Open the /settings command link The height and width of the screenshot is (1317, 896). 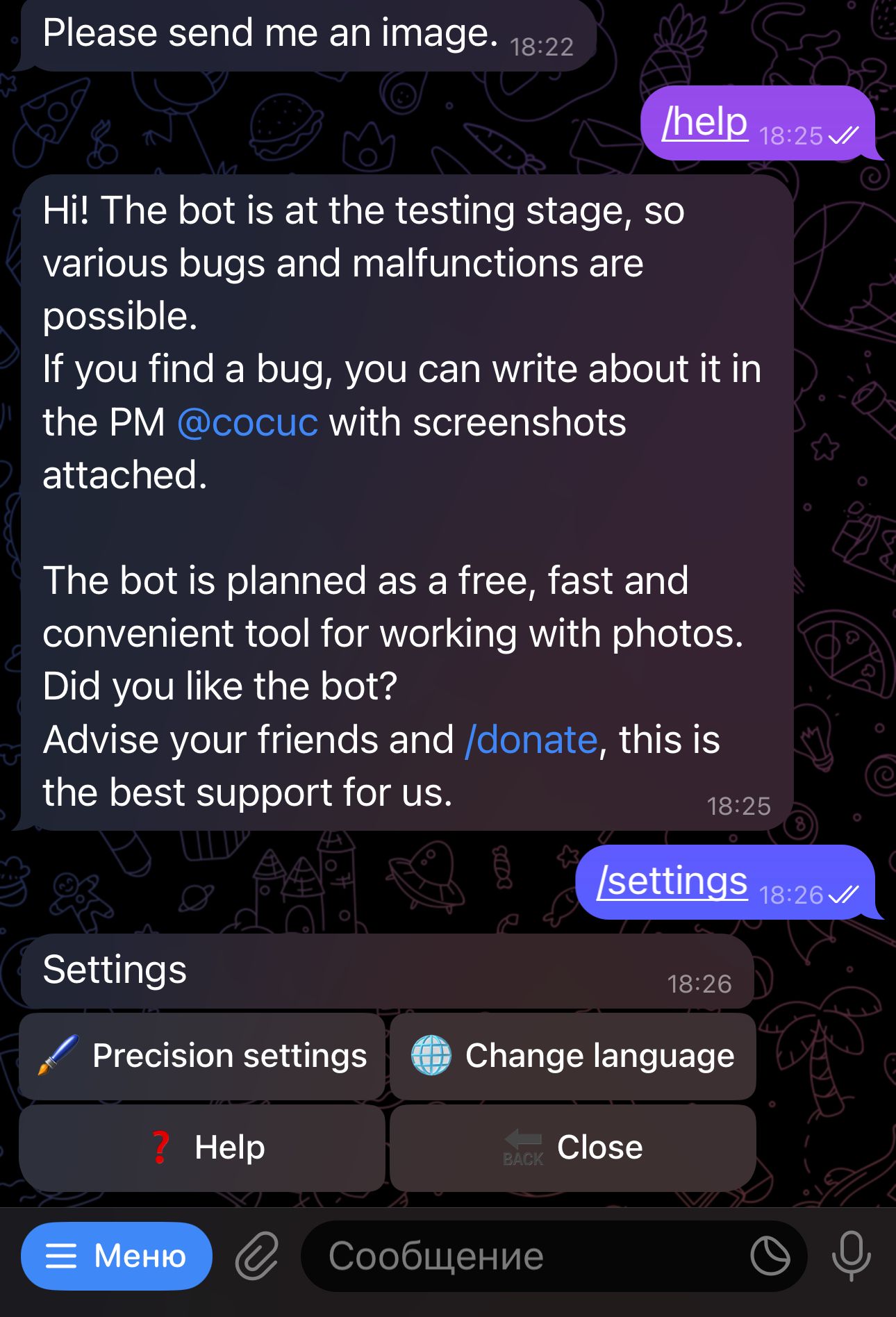(671, 881)
